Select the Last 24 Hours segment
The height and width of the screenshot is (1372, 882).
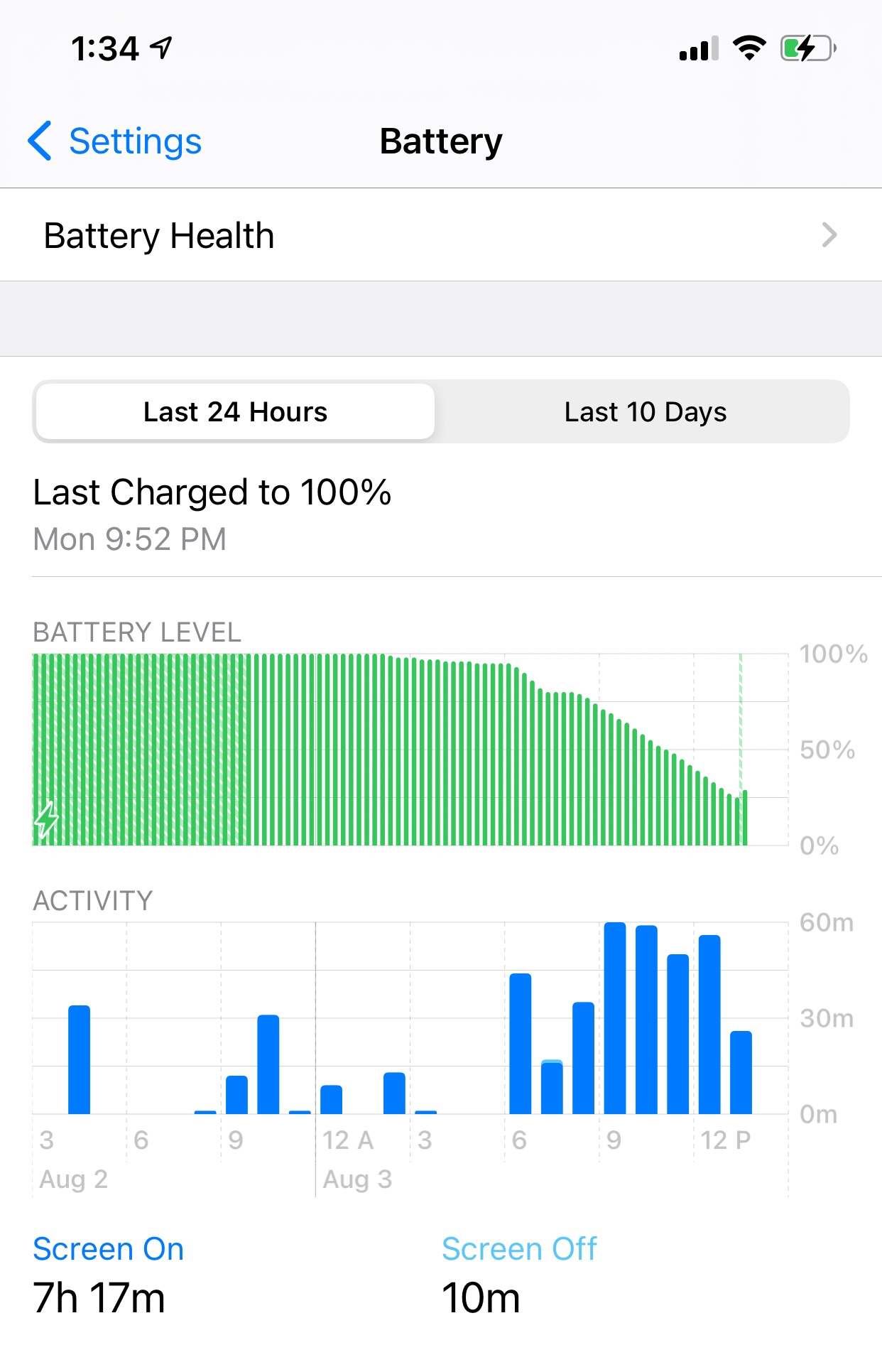[x=235, y=412]
